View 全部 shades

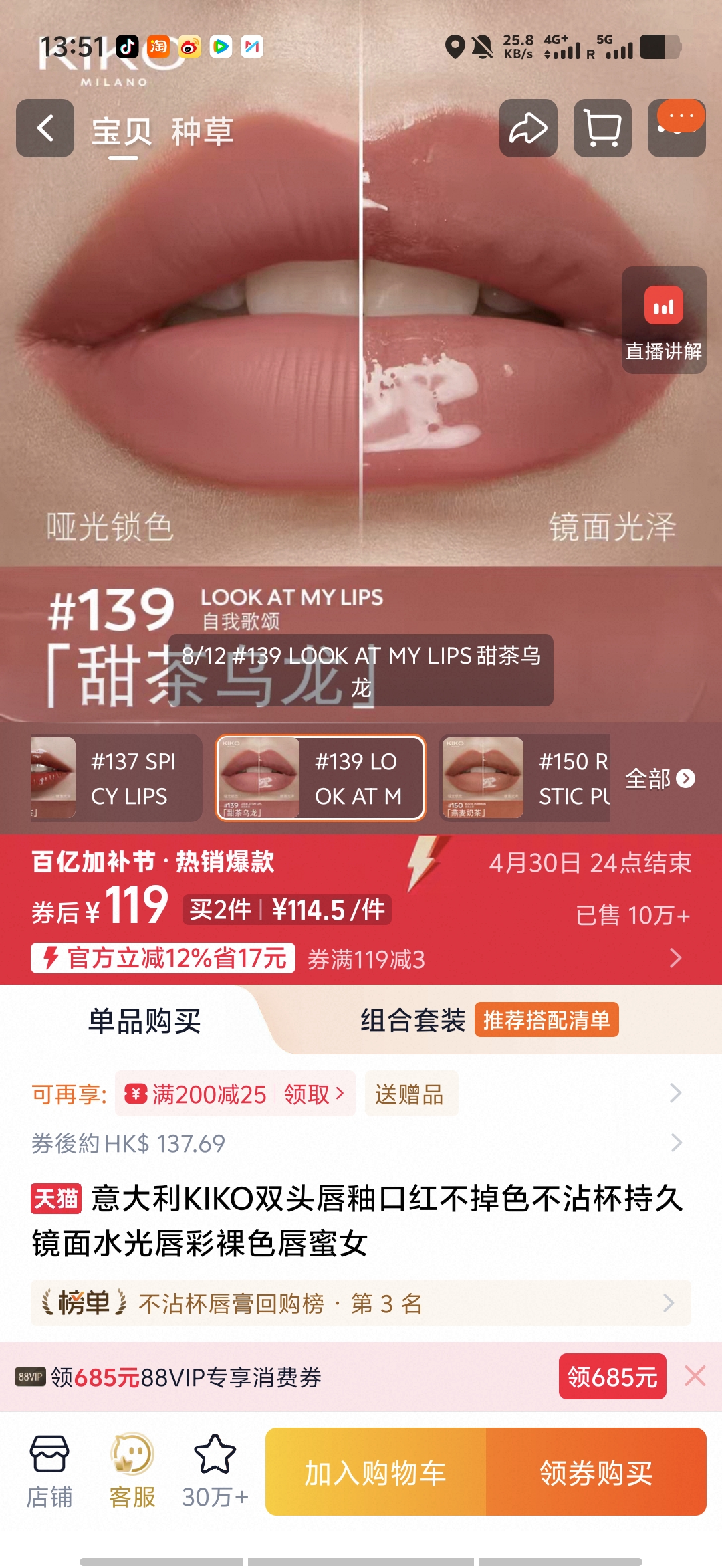coord(660,779)
